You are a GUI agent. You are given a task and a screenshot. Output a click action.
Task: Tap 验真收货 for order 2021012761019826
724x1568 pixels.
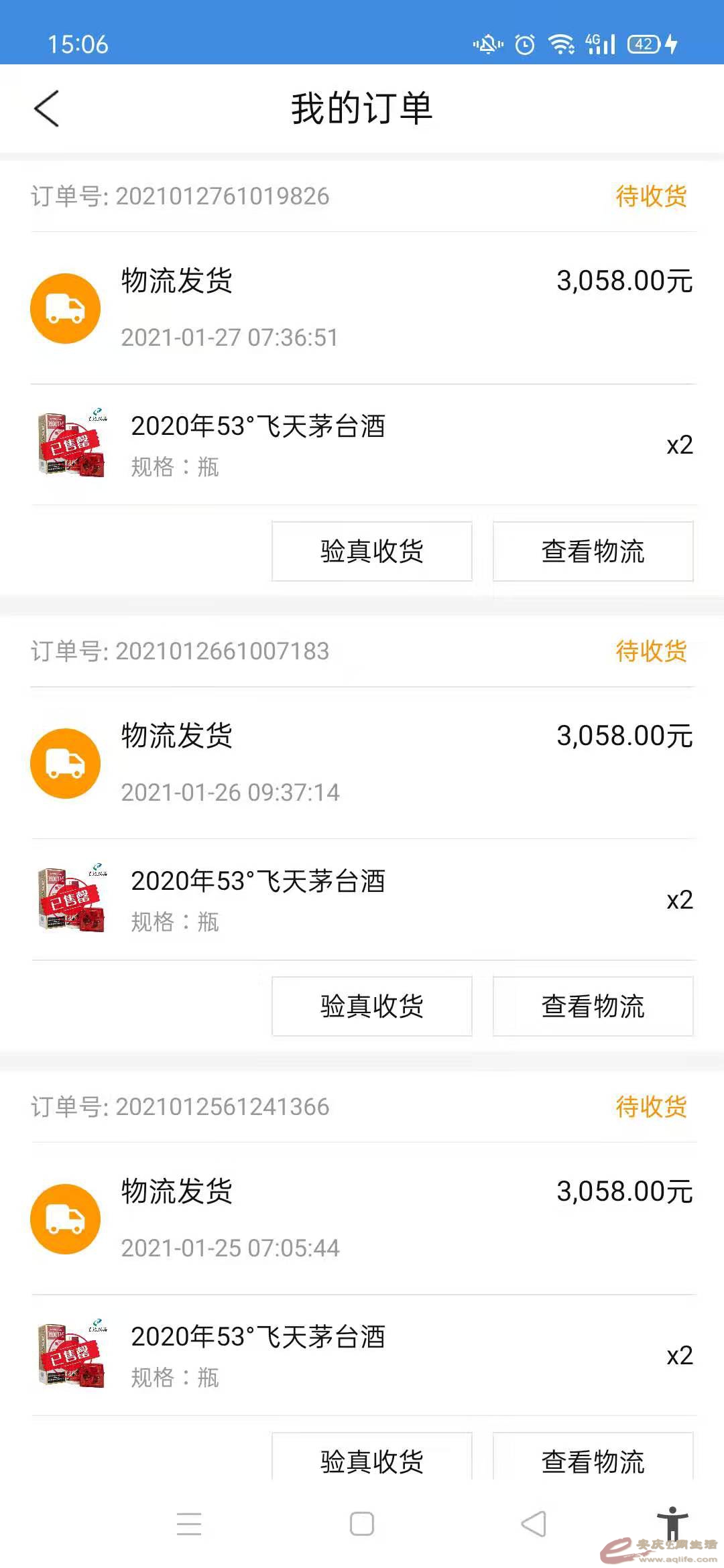pyautogui.click(x=372, y=551)
